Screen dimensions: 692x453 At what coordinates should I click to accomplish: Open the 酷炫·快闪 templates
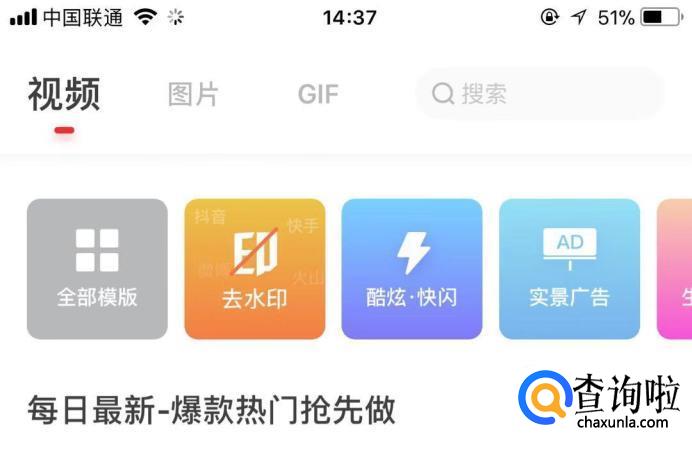coord(411,269)
